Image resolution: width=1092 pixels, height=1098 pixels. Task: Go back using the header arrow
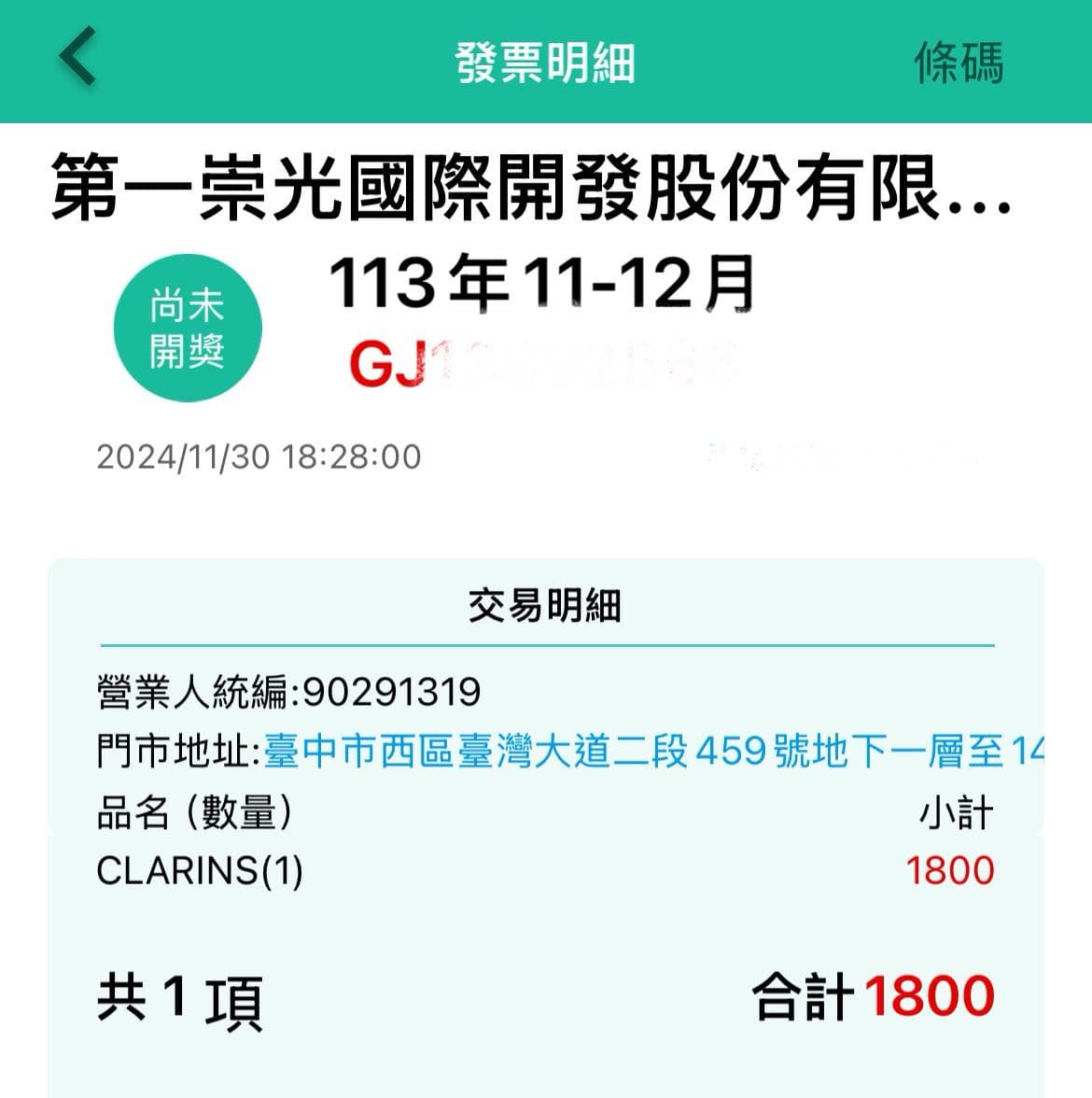click(78, 58)
